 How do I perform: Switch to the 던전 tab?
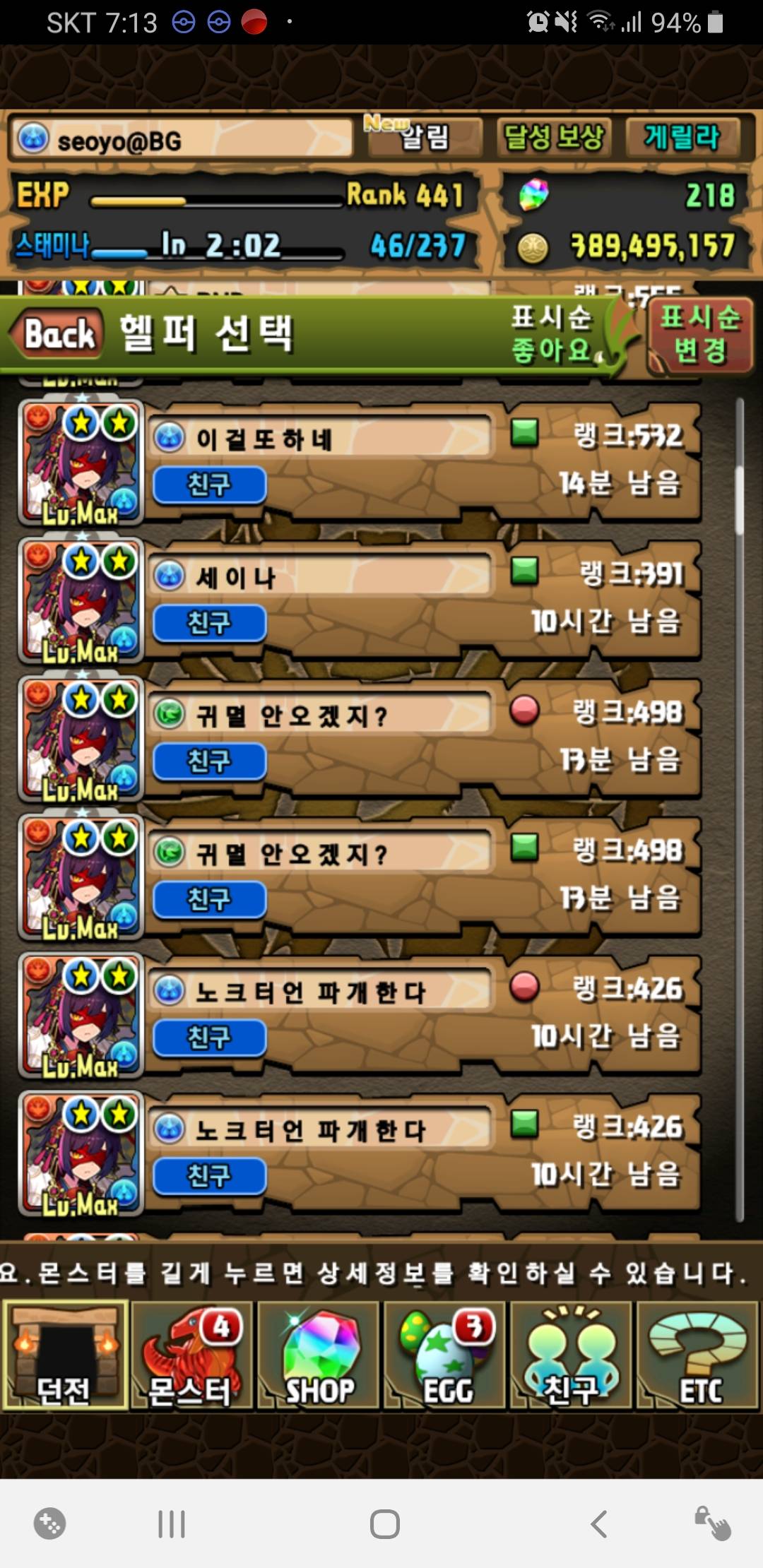(65, 1356)
